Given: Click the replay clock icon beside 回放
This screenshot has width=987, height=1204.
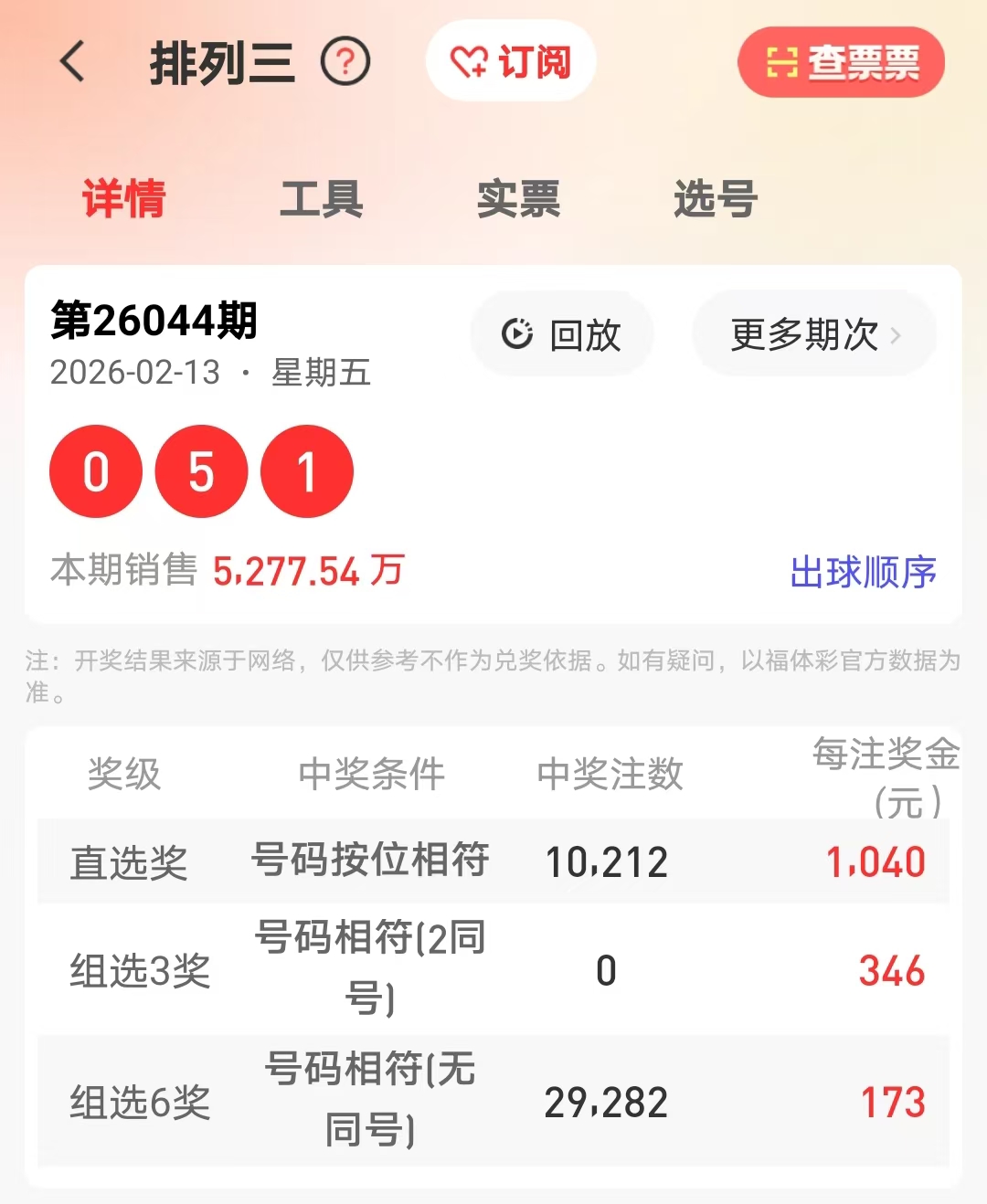Looking at the screenshot, I should (517, 334).
